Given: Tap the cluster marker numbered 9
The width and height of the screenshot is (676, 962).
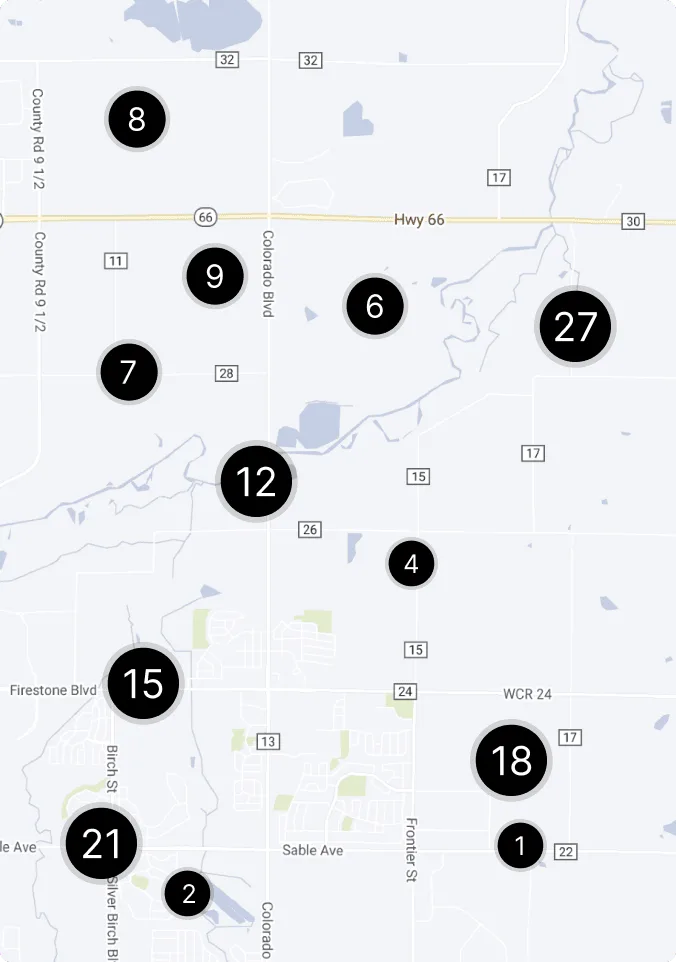Looking at the screenshot, I should coord(215,276).
